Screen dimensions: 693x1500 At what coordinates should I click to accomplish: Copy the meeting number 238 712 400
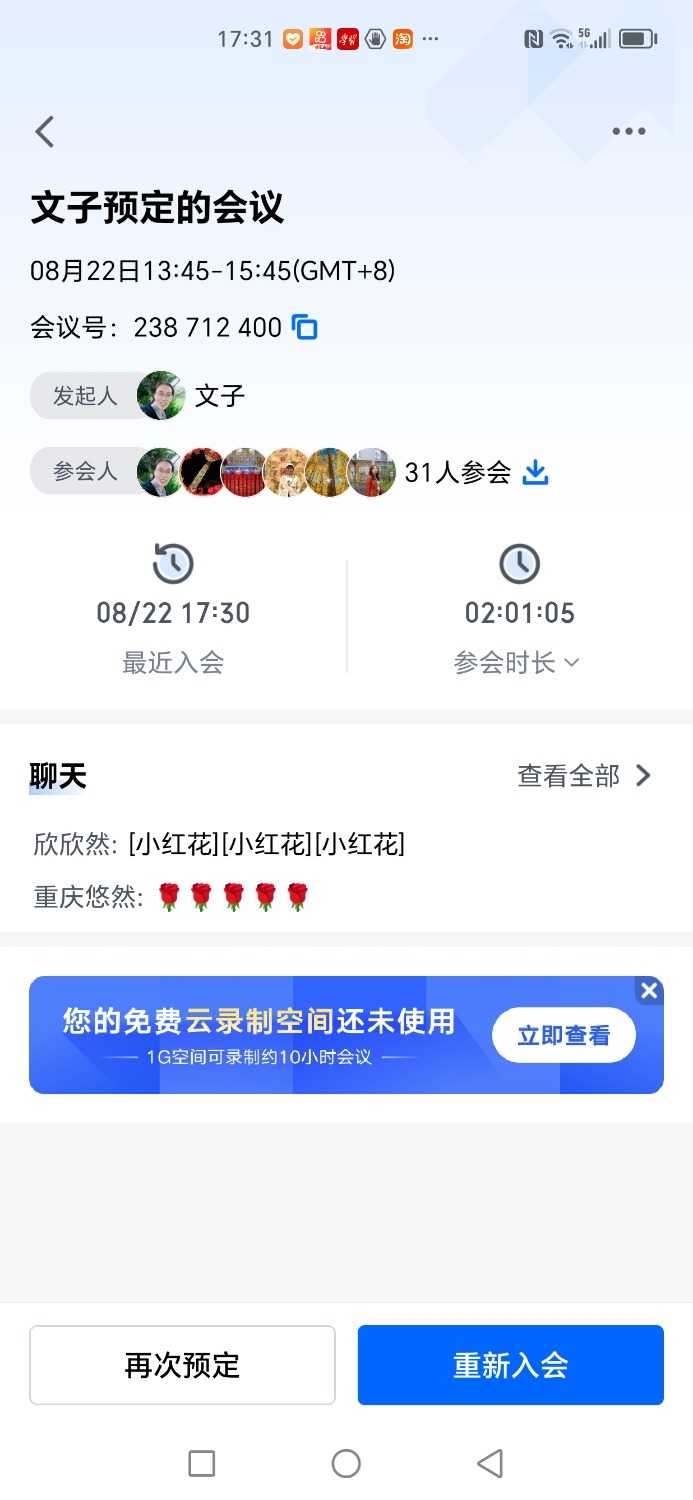304,327
